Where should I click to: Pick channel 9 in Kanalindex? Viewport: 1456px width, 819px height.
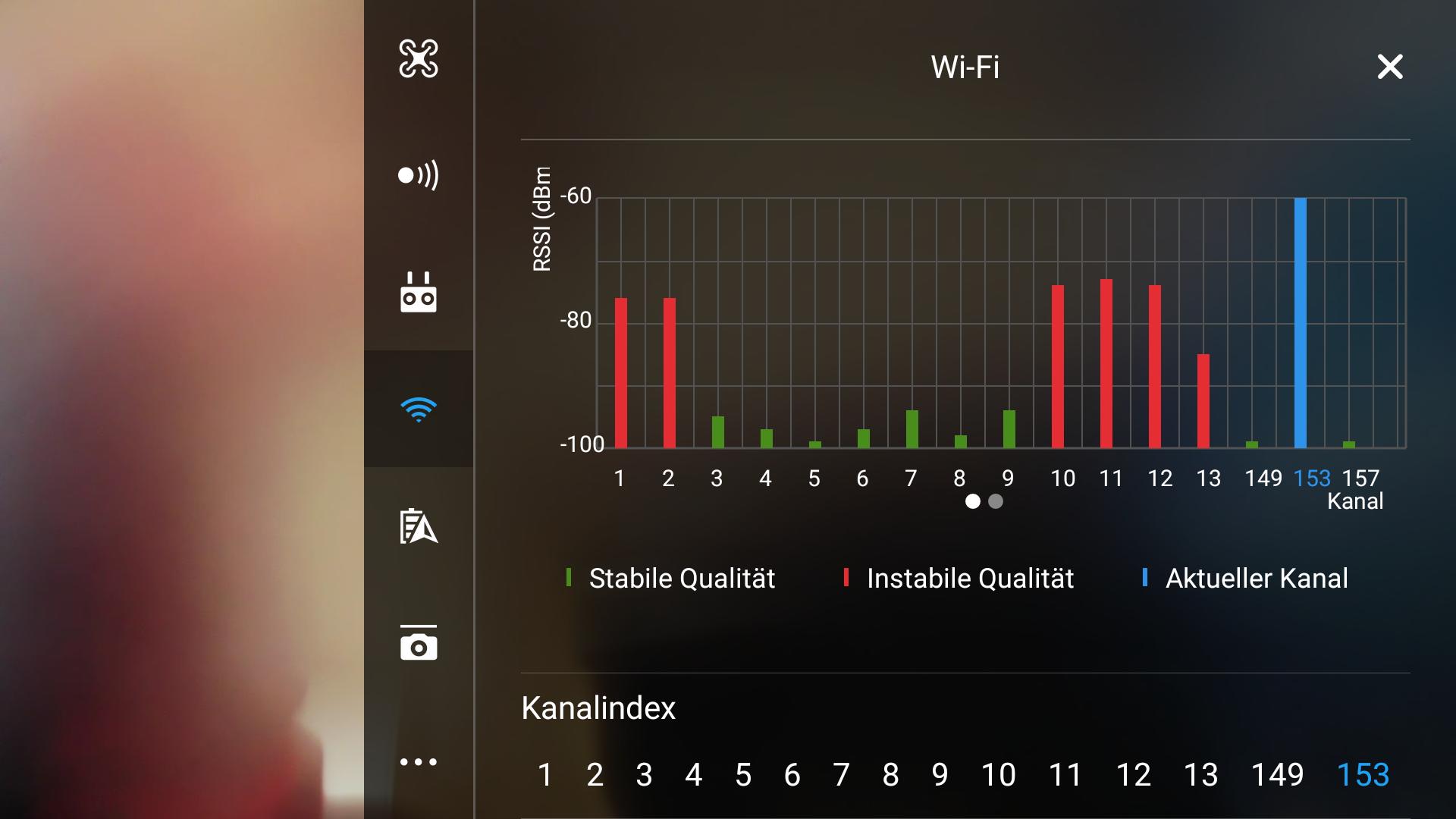940,774
